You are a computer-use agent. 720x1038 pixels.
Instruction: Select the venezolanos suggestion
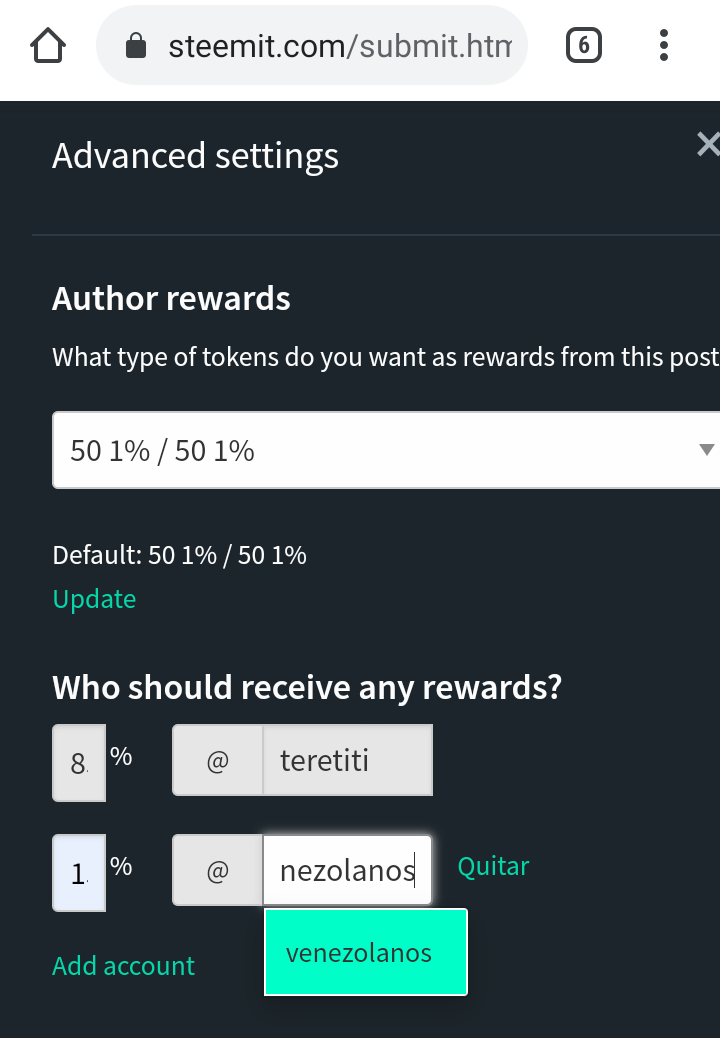click(x=366, y=953)
